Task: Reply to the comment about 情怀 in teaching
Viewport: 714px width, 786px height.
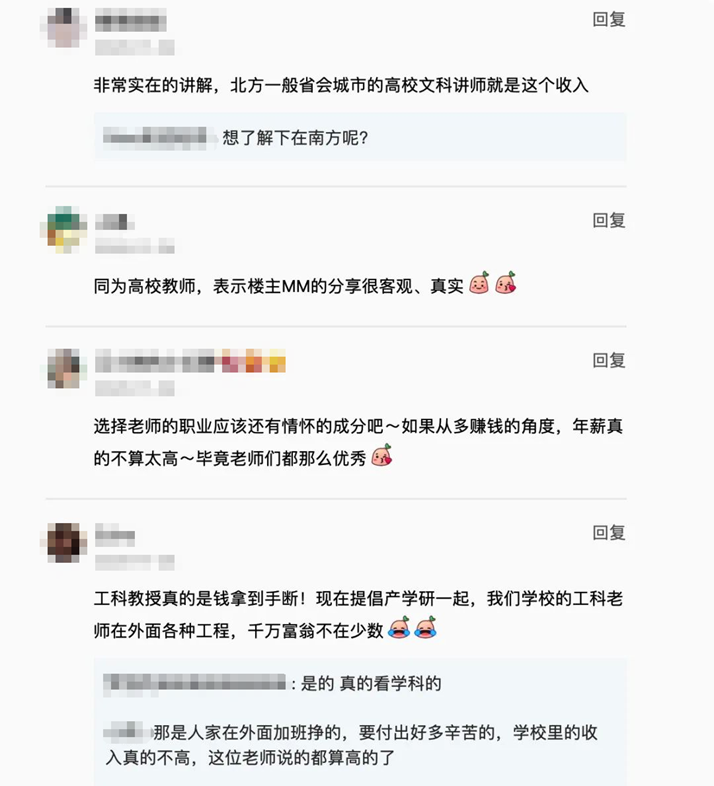Action: [609, 360]
